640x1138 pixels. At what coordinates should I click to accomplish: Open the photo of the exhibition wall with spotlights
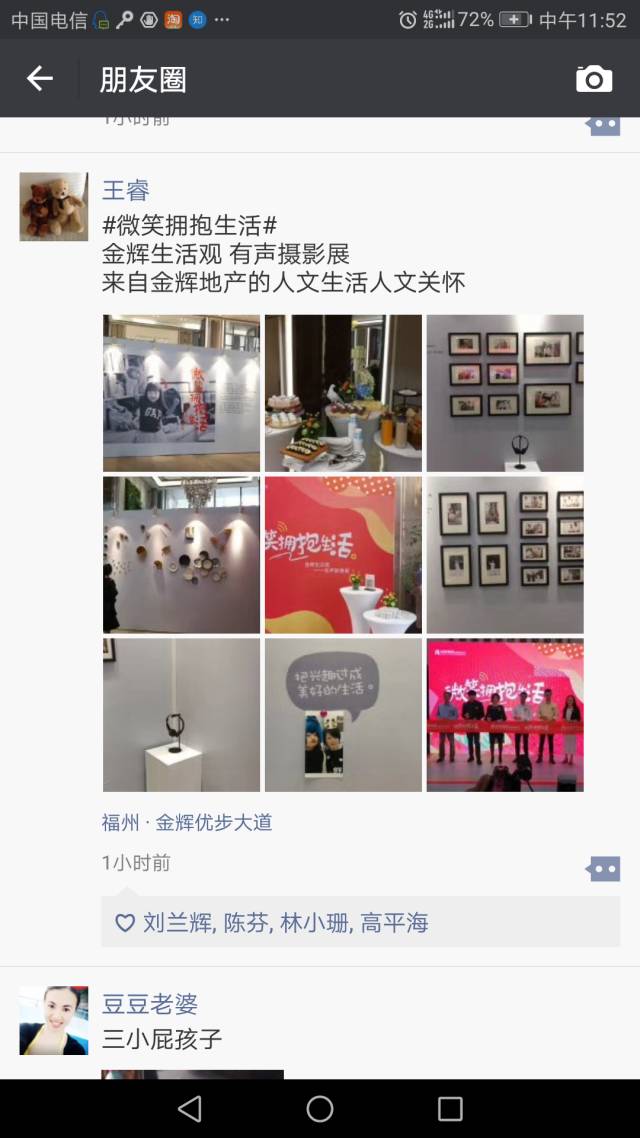(181, 393)
